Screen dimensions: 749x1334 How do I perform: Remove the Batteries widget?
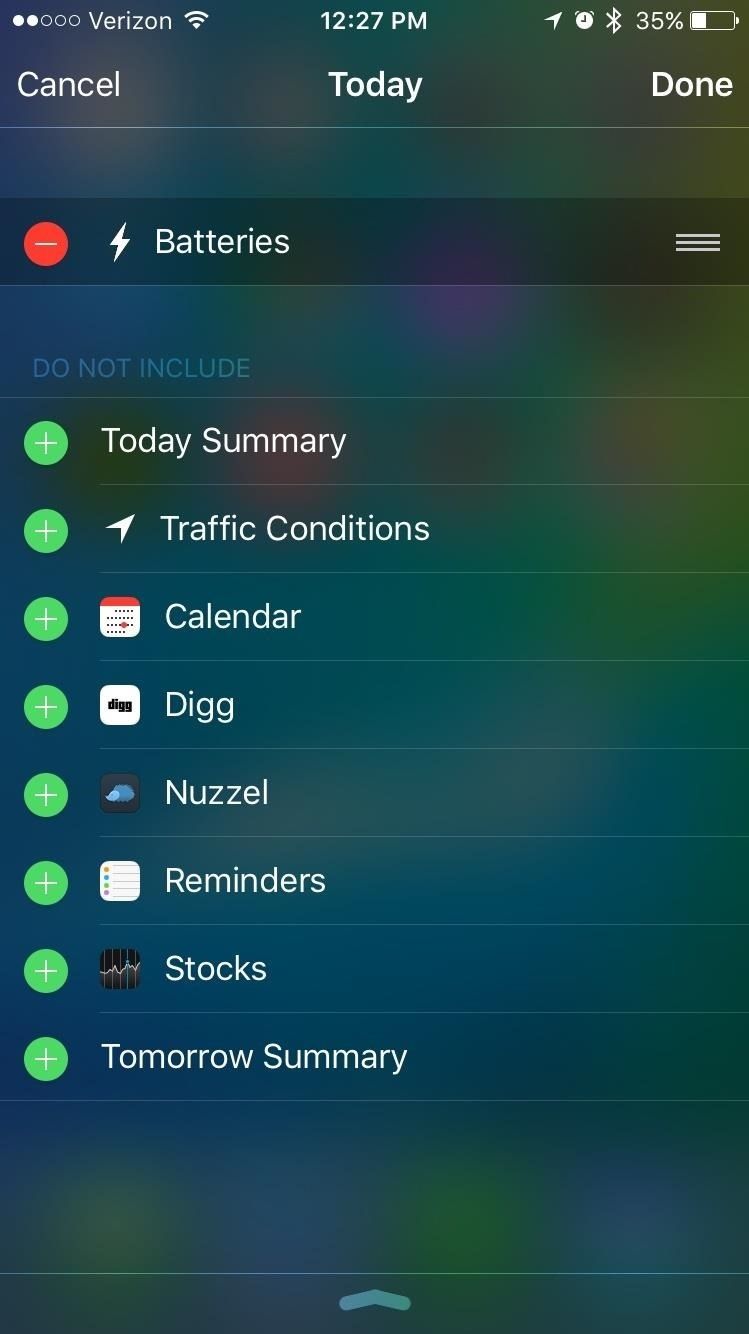coord(45,243)
